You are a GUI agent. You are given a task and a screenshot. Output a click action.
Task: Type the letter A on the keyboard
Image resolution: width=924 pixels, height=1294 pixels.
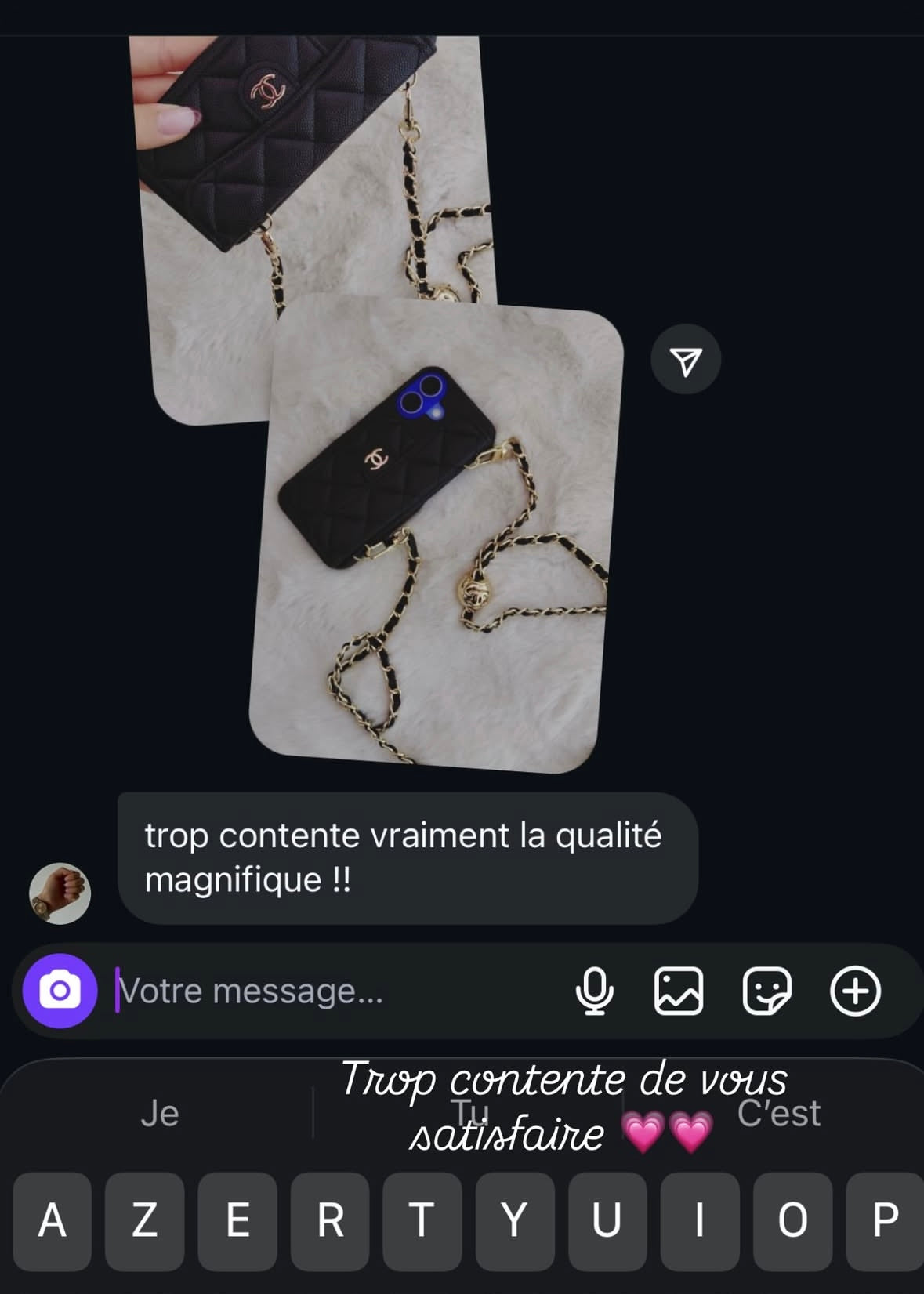coord(53,1220)
